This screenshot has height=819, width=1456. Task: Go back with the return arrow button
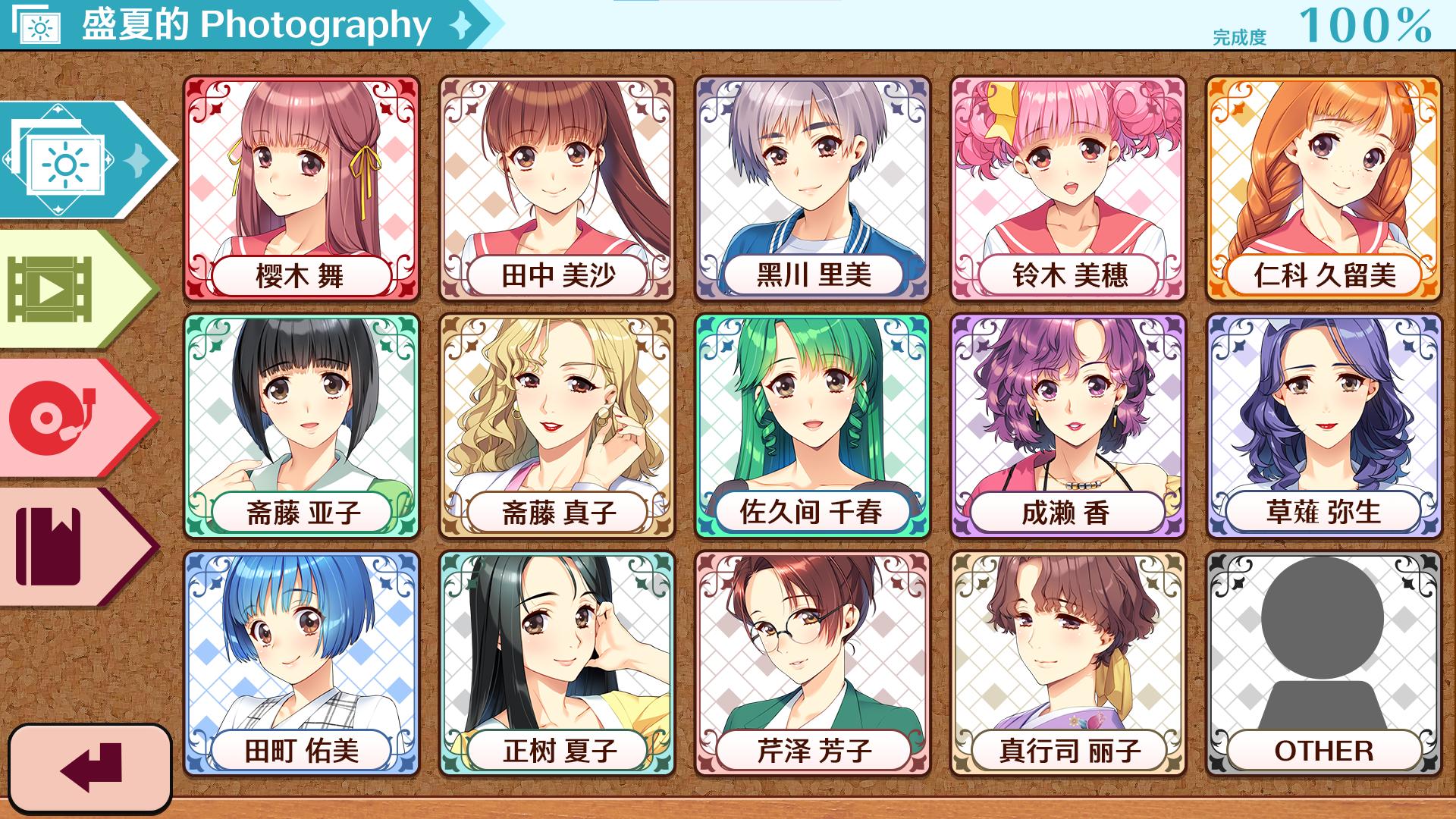pyautogui.click(x=90, y=767)
